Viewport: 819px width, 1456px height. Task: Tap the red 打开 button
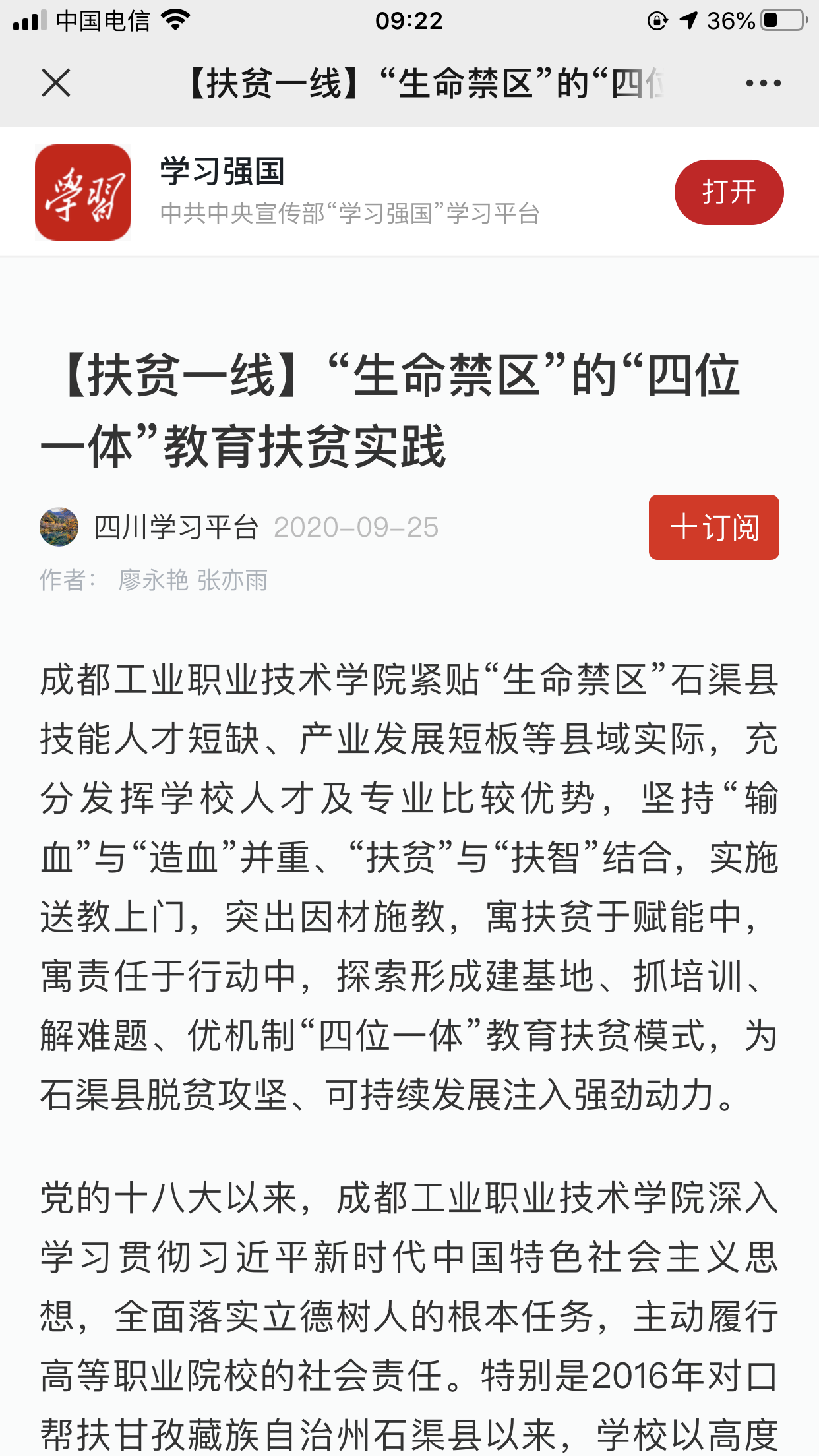pyautogui.click(x=729, y=192)
